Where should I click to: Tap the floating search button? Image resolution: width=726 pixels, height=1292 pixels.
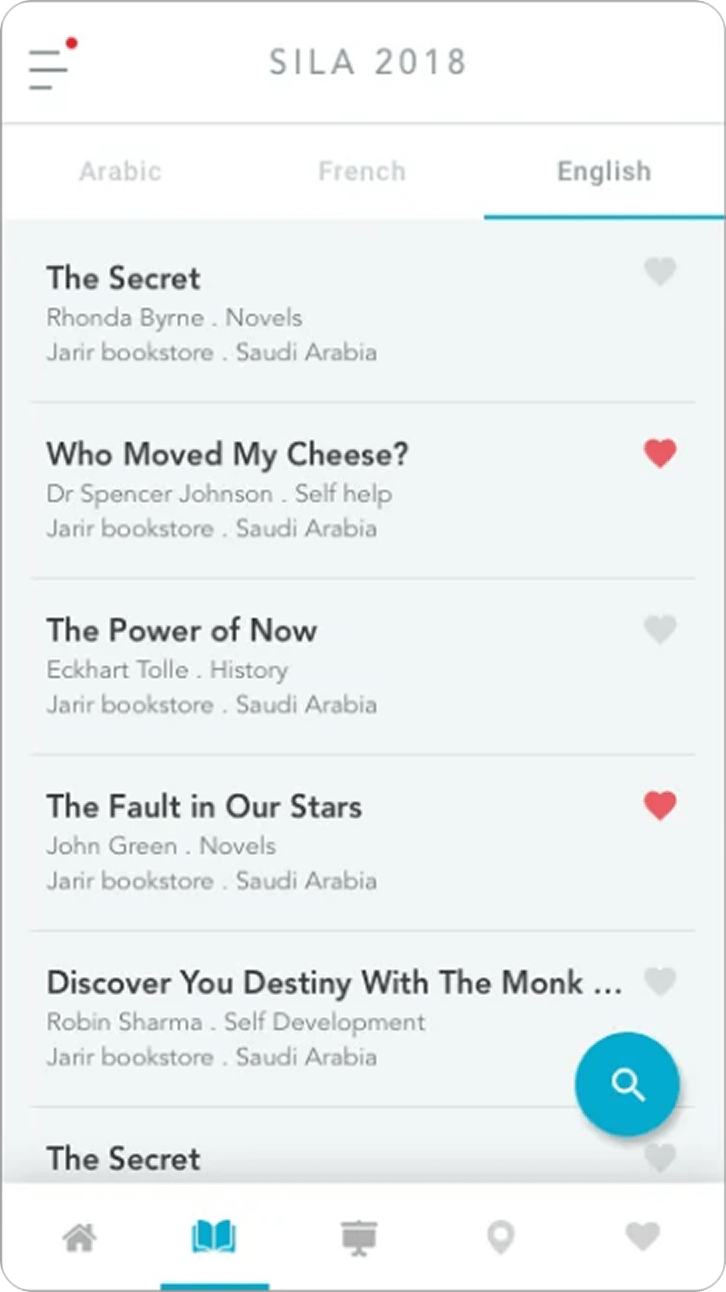pyautogui.click(x=627, y=1084)
